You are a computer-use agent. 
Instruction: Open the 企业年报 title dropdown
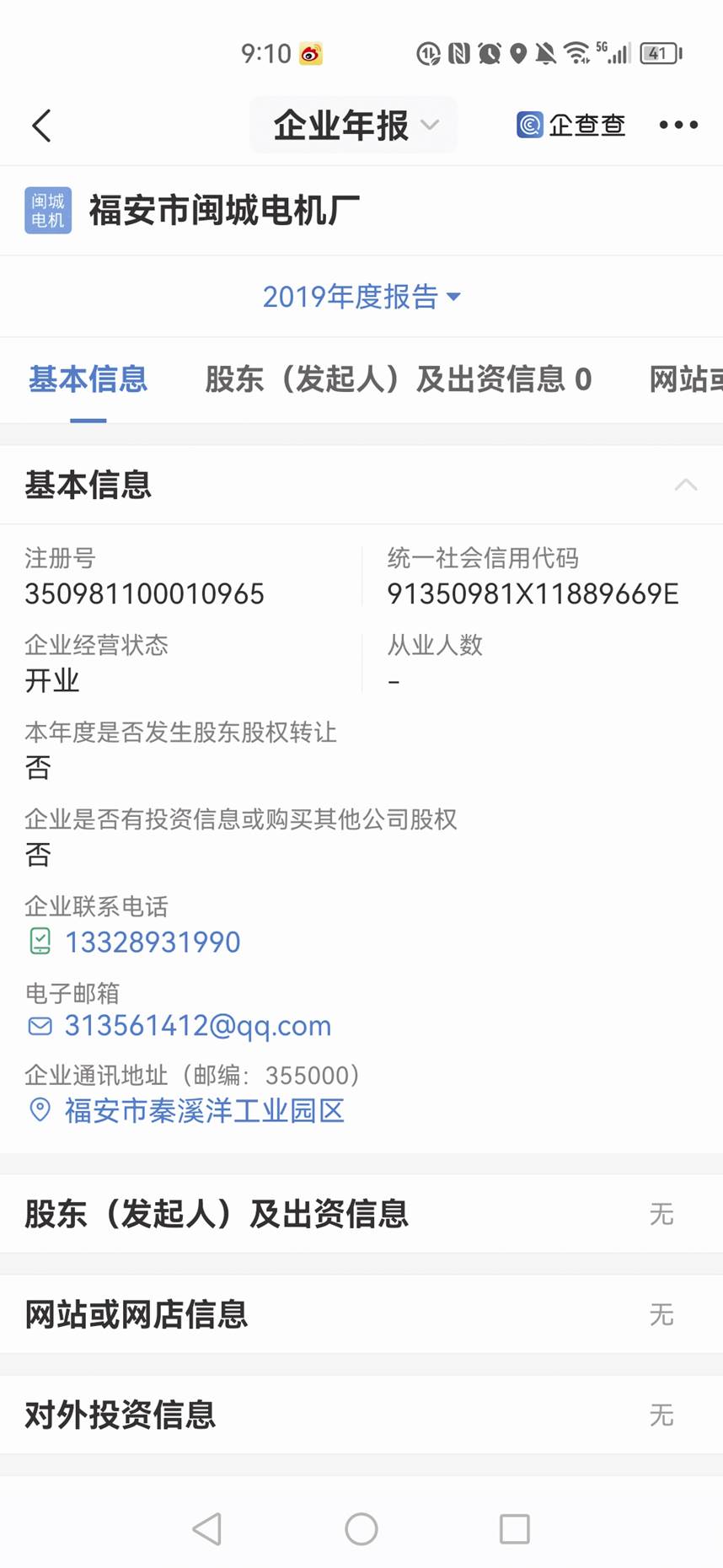point(354,126)
